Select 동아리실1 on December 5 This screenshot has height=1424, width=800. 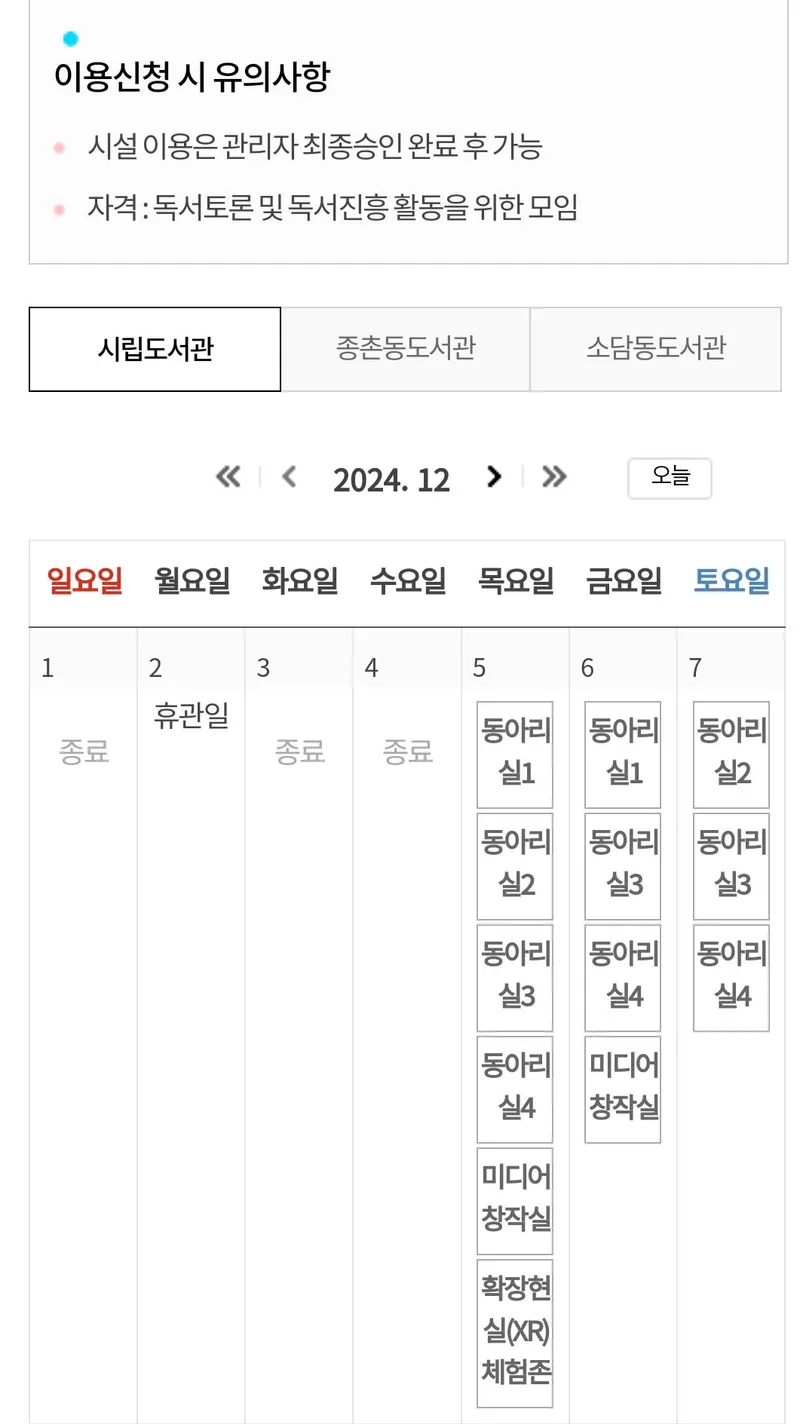pyautogui.click(x=515, y=754)
